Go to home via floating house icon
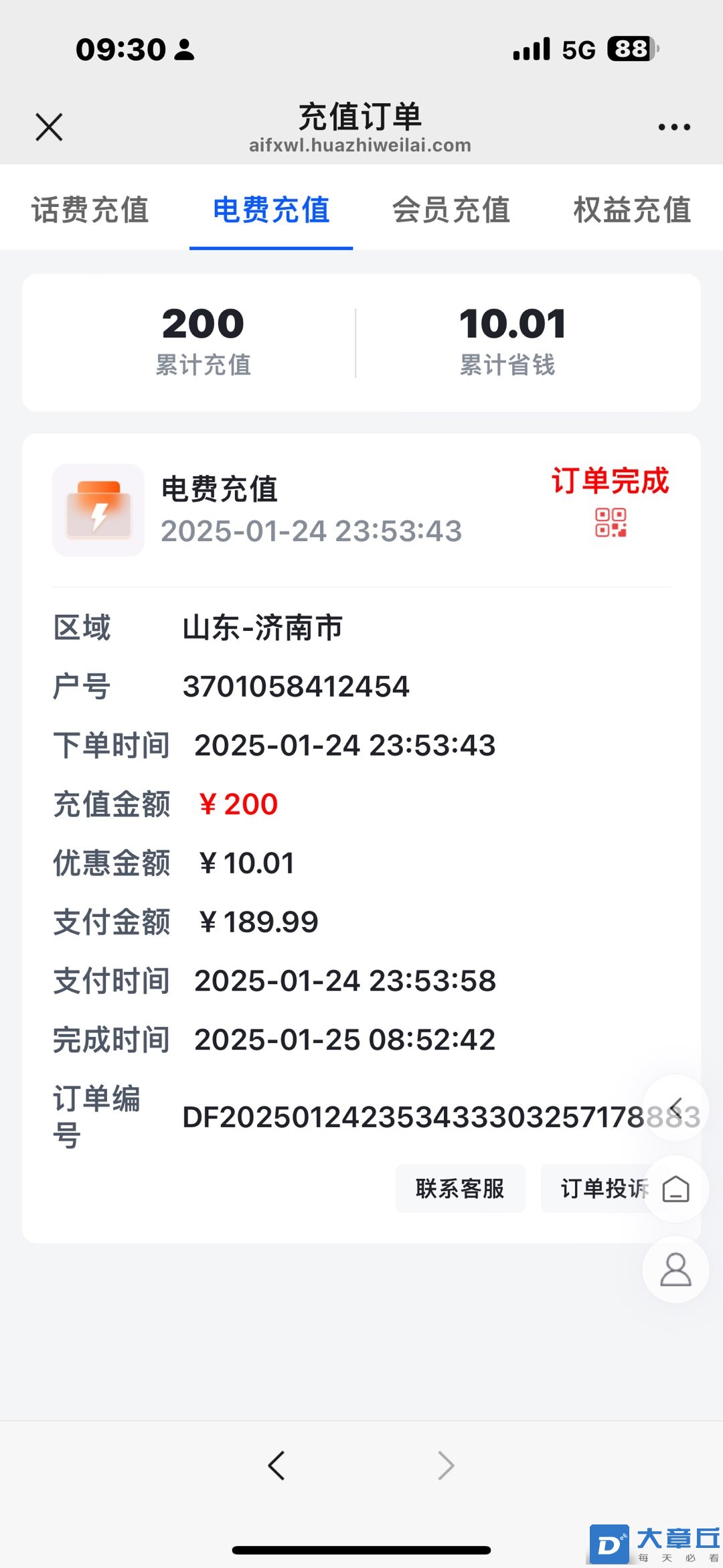 pos(675,1190)
